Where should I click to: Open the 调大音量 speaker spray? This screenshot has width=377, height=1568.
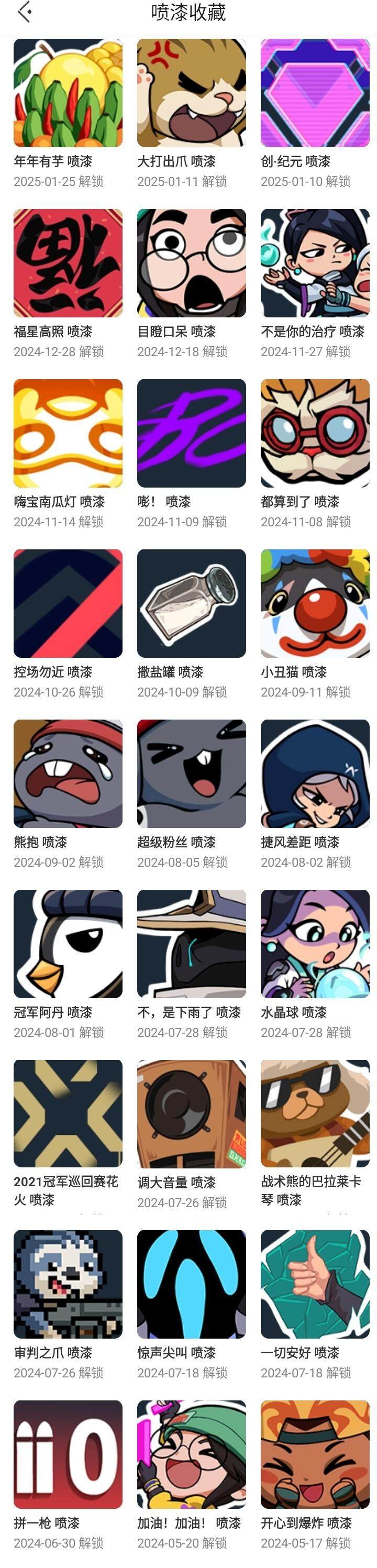point(191,1114)
